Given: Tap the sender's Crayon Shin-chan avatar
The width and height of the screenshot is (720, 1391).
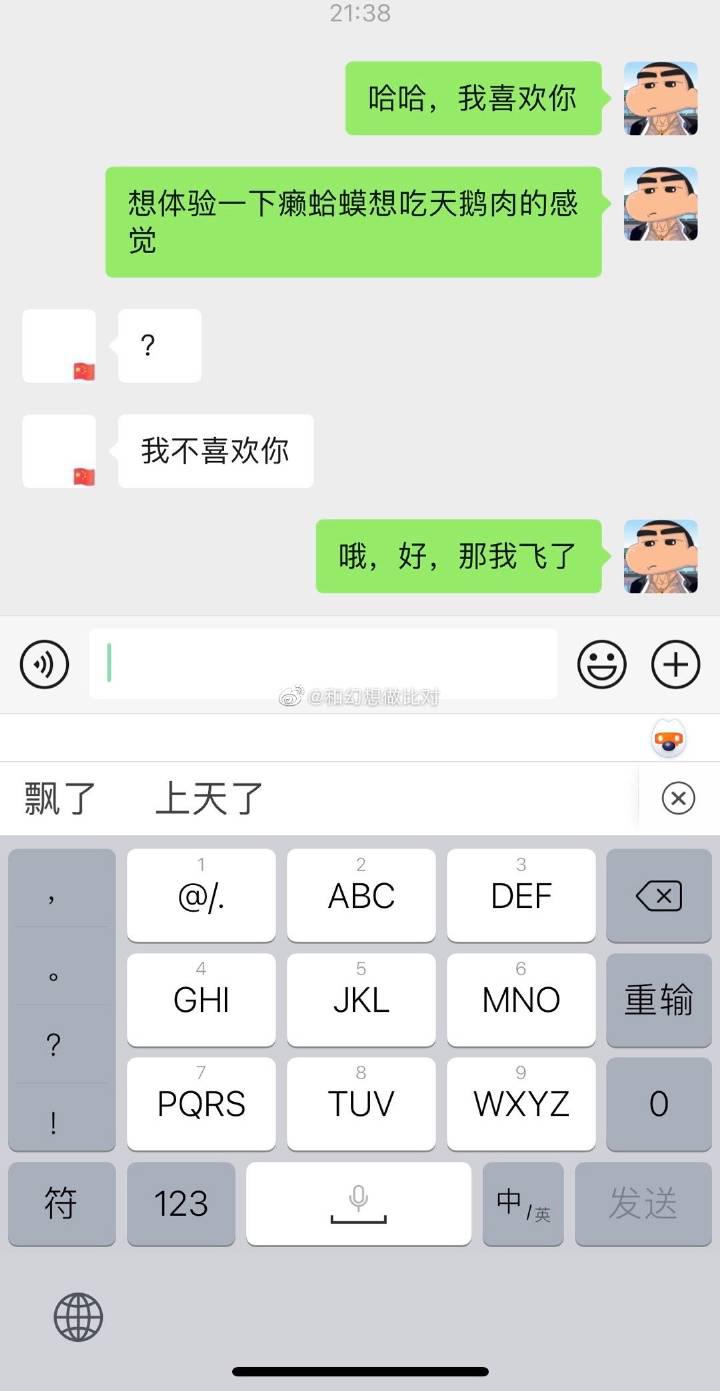Looking at the screenshot, I should point(660,99).
